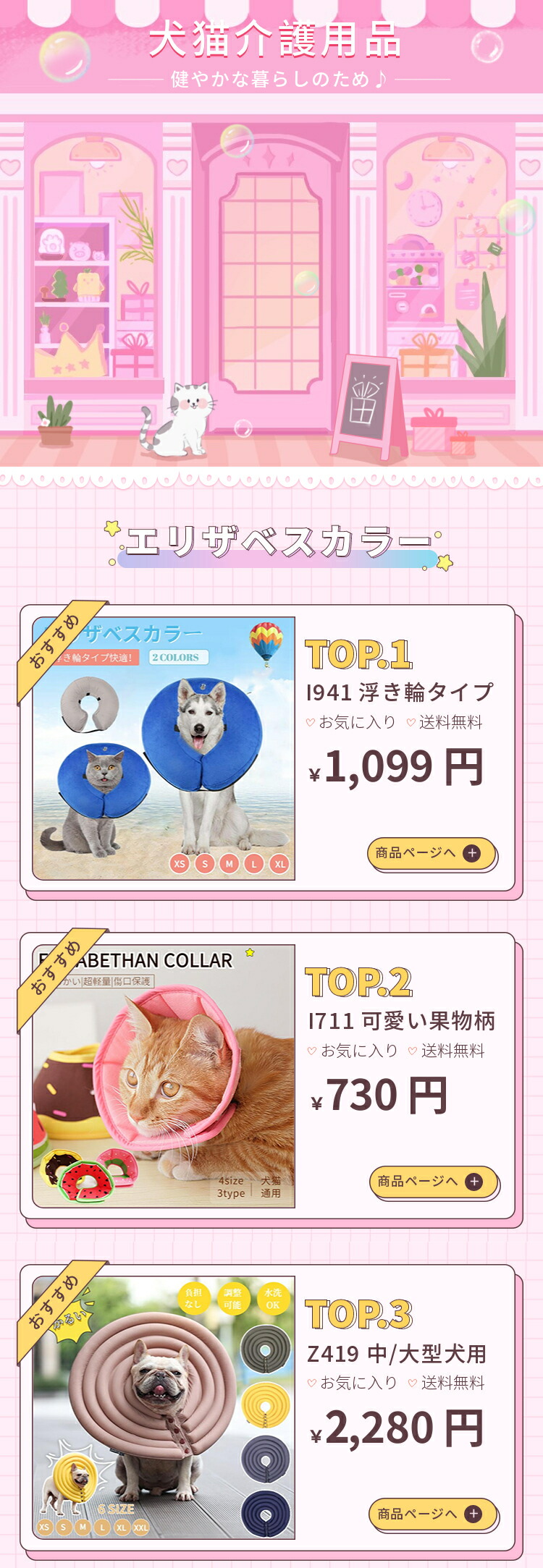
Task: Open product page for I941 浮き輪タイプ
Action: [x=431, y=853]
